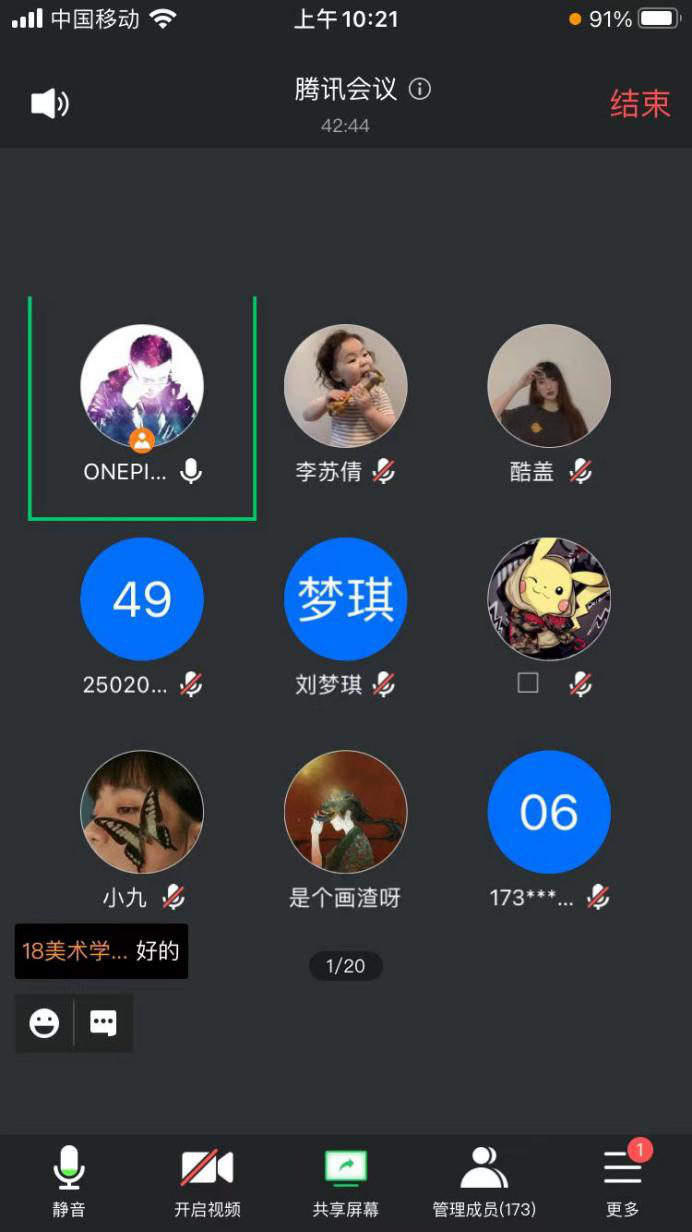Open the emoji reaction button
Image resolution: width=692 pixels, height=1232 pixels.
click(44, 1023)
